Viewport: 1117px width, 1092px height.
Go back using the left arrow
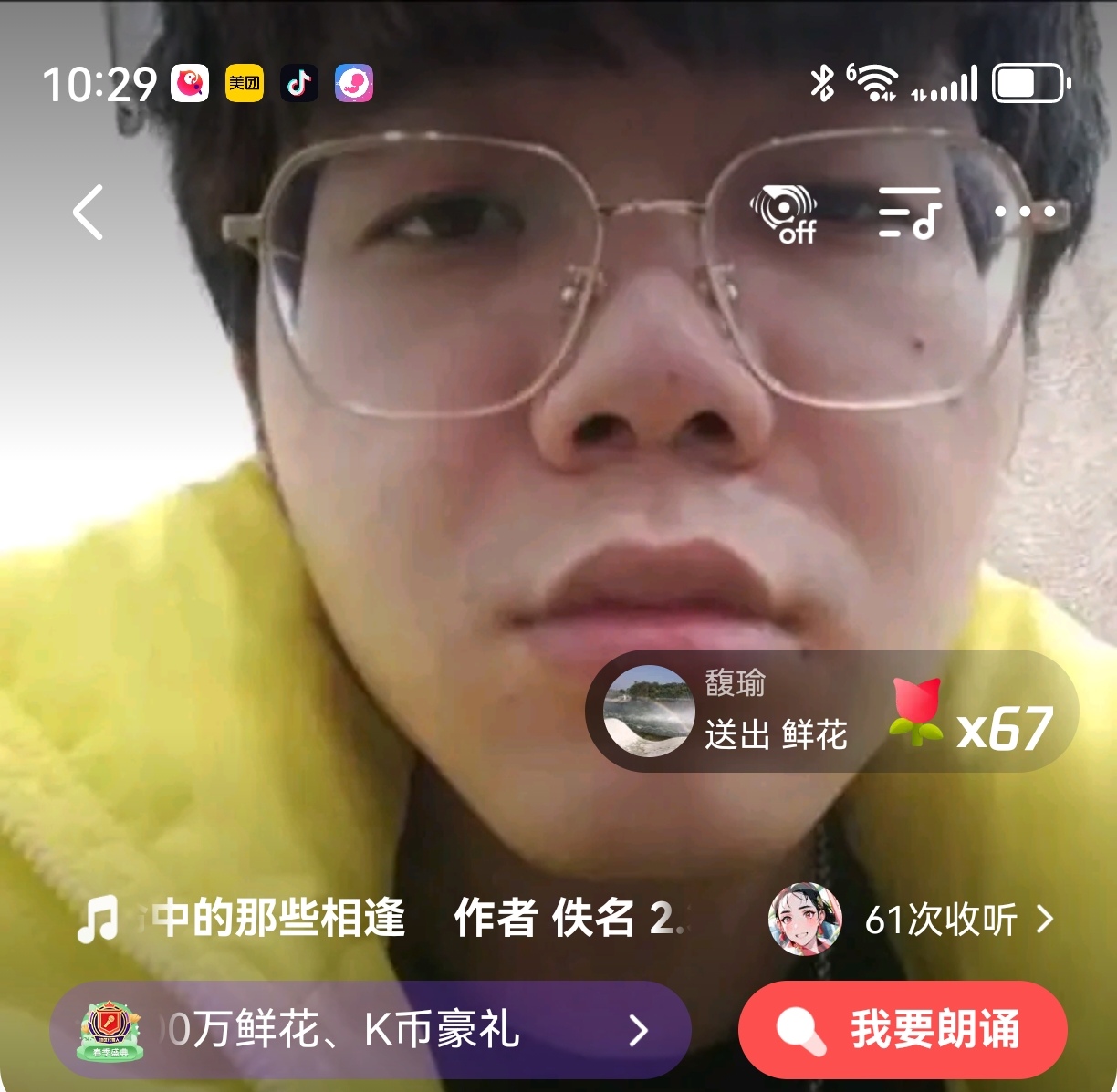coord(89,213)
